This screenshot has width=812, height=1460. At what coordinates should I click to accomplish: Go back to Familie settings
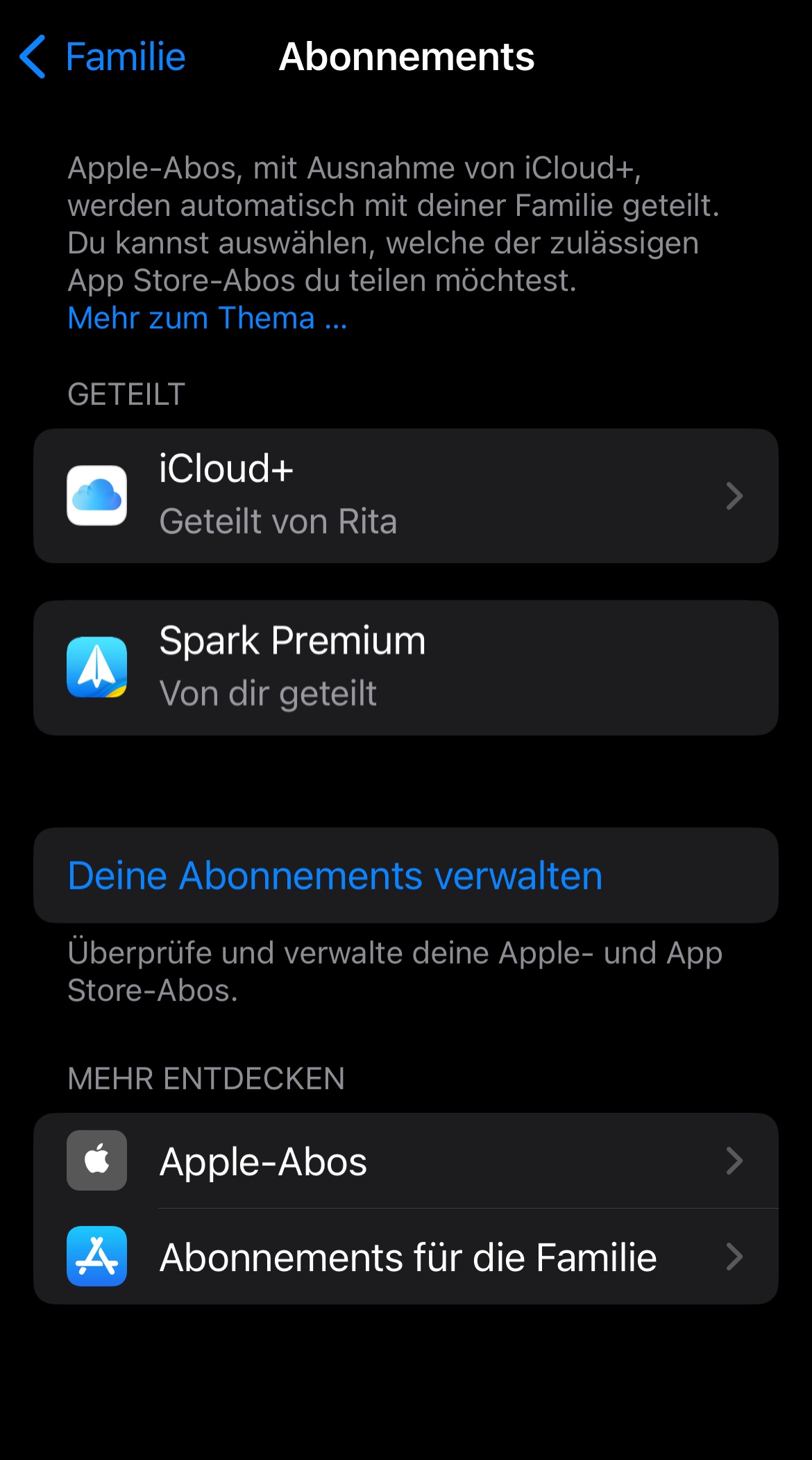coord(103,57)
